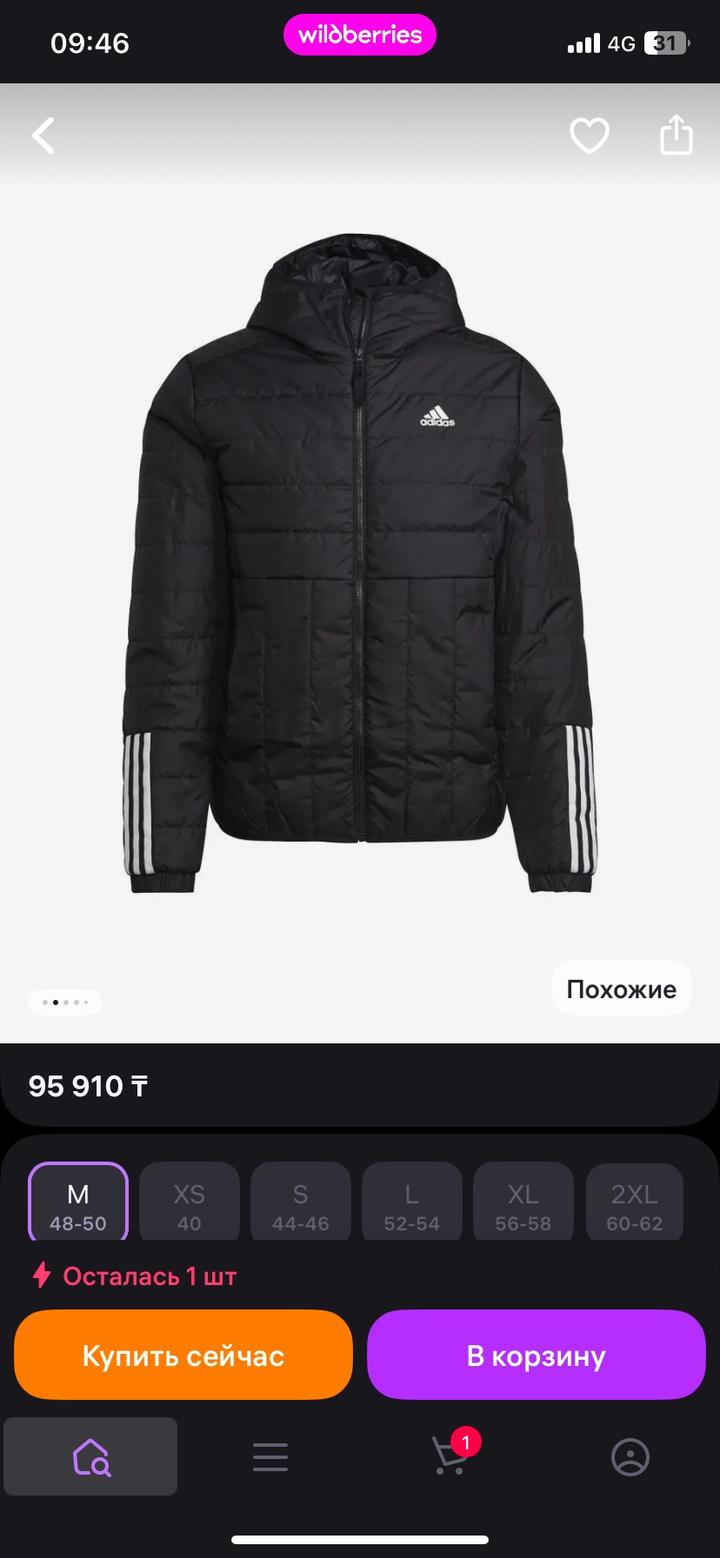Add the jacket using В корзину
This screenshot has height=1558, width=720.
pyautogui.click(x=536, y=1354)
